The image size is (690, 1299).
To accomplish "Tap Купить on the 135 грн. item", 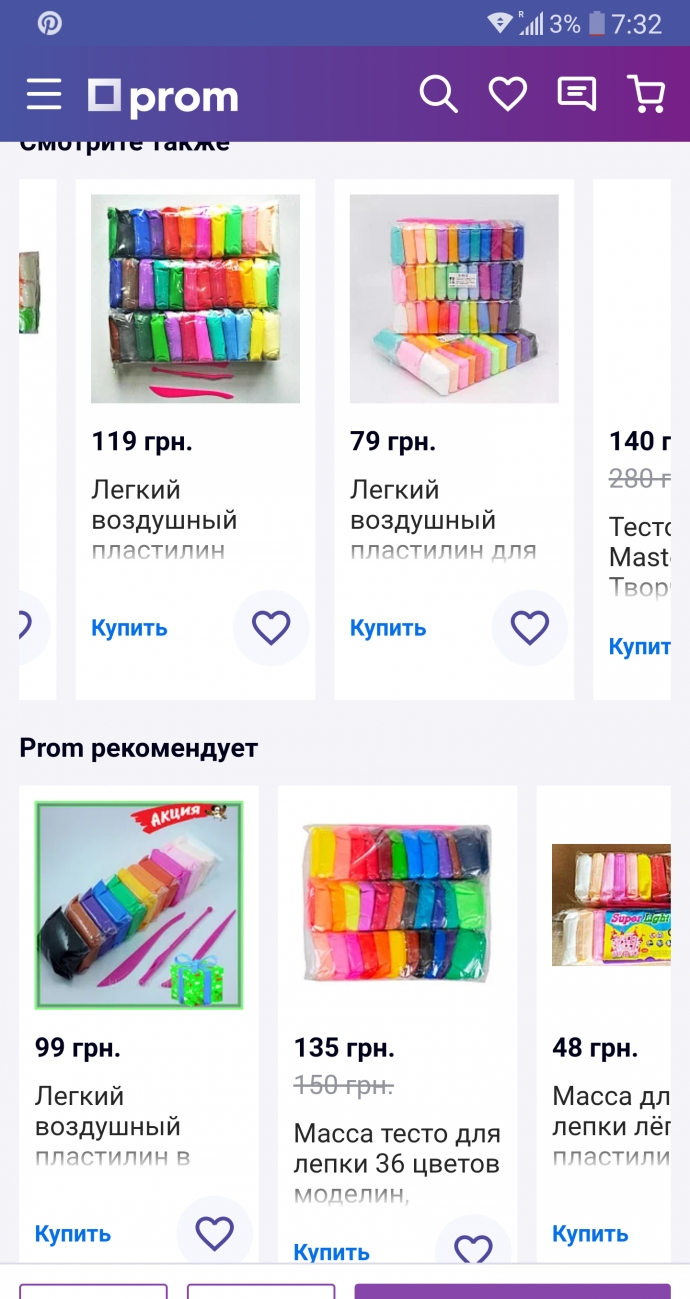I will 331,1251.
